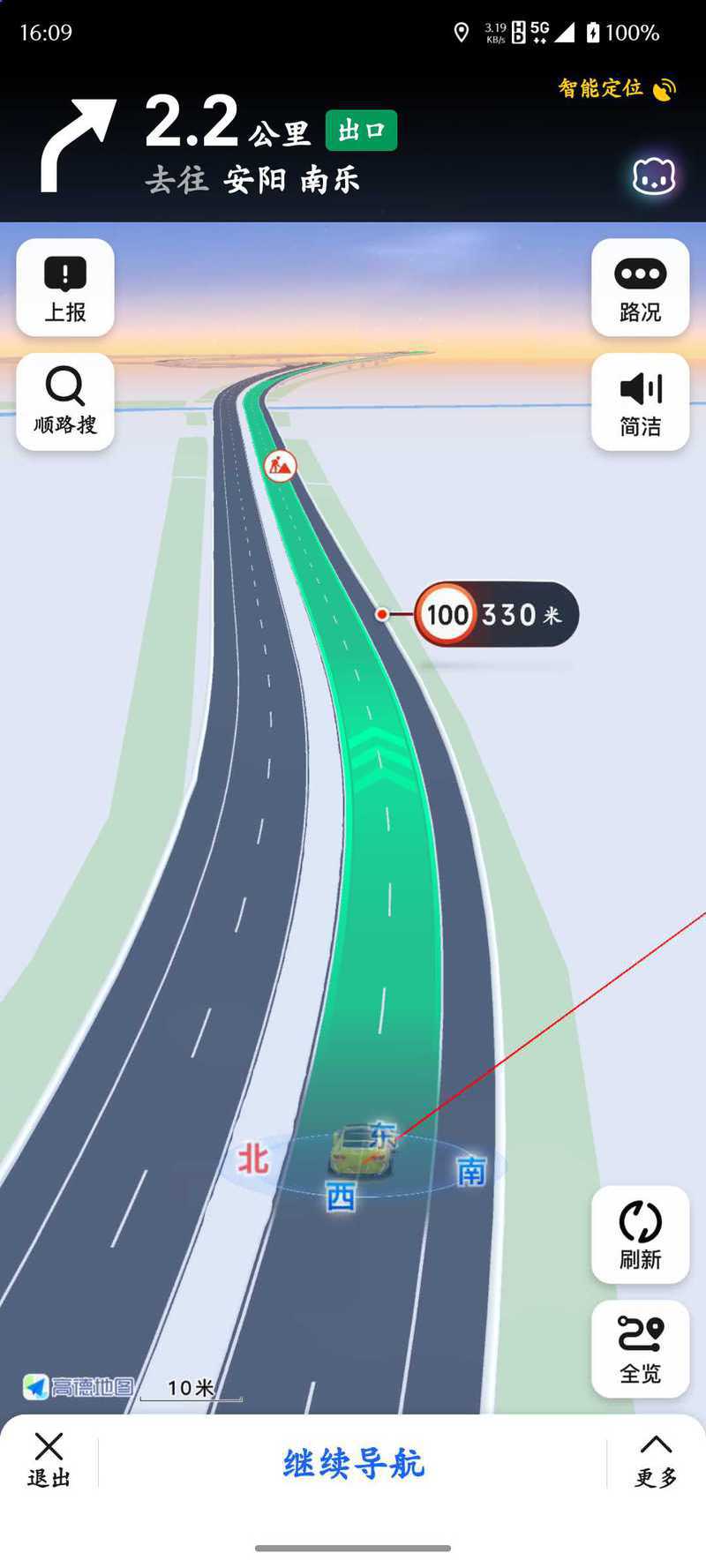This screenshot has height=1568, width=706.
Task: Open the 全览 route overview
Action: pos(640,1348)
